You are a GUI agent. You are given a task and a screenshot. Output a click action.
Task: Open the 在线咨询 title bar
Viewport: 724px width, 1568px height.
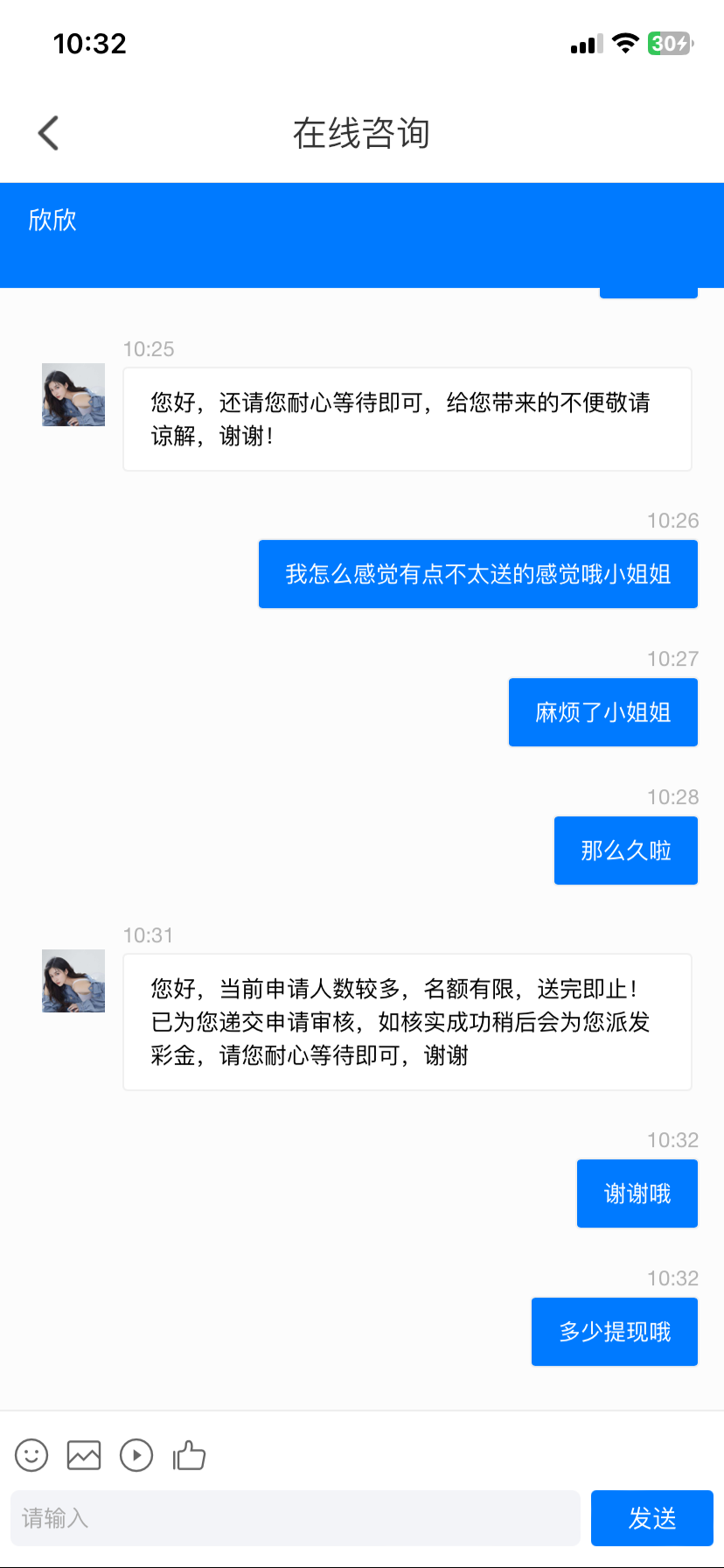pos(361,132)
